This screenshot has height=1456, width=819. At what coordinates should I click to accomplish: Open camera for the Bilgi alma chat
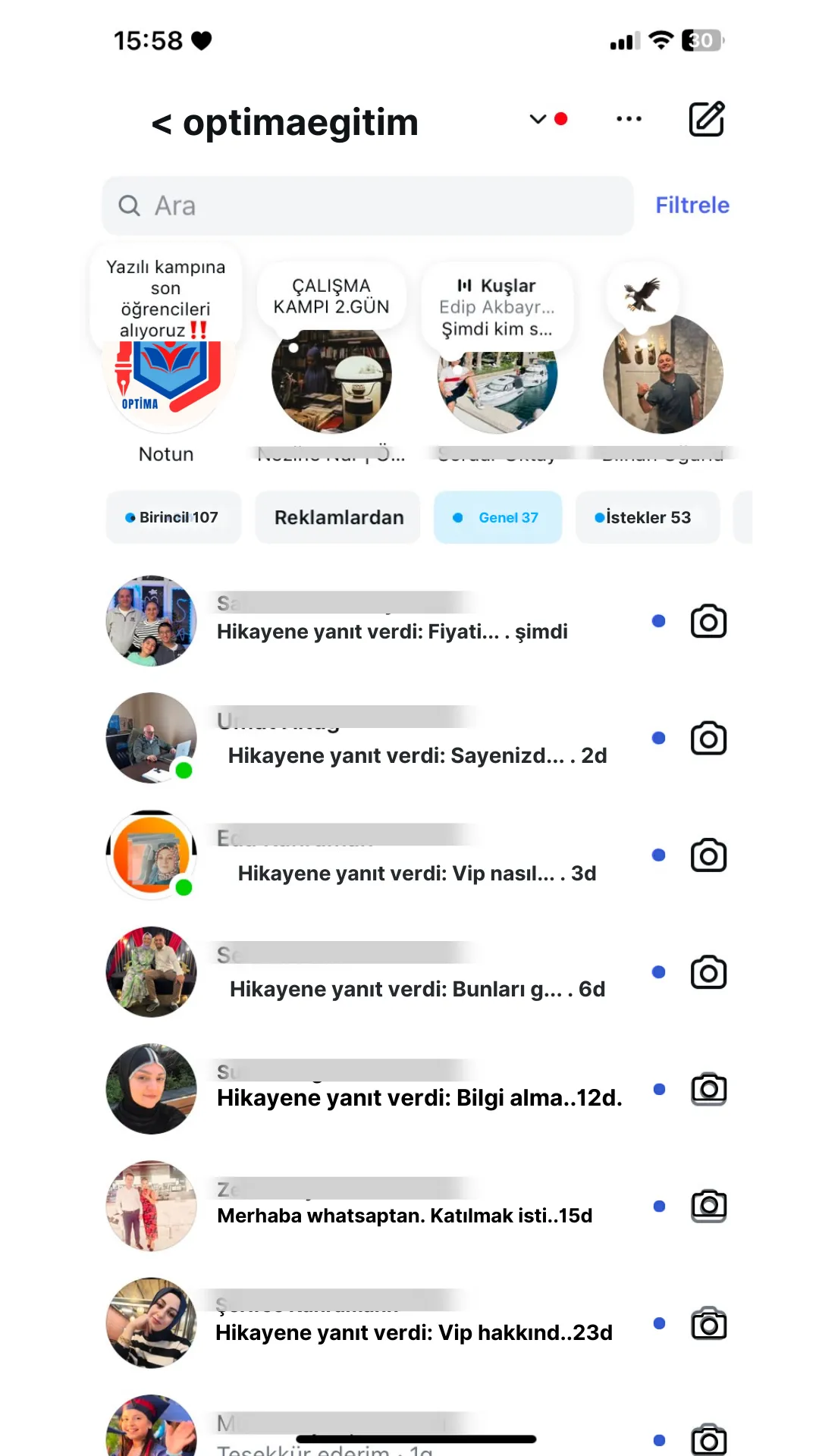(708, 1090)
